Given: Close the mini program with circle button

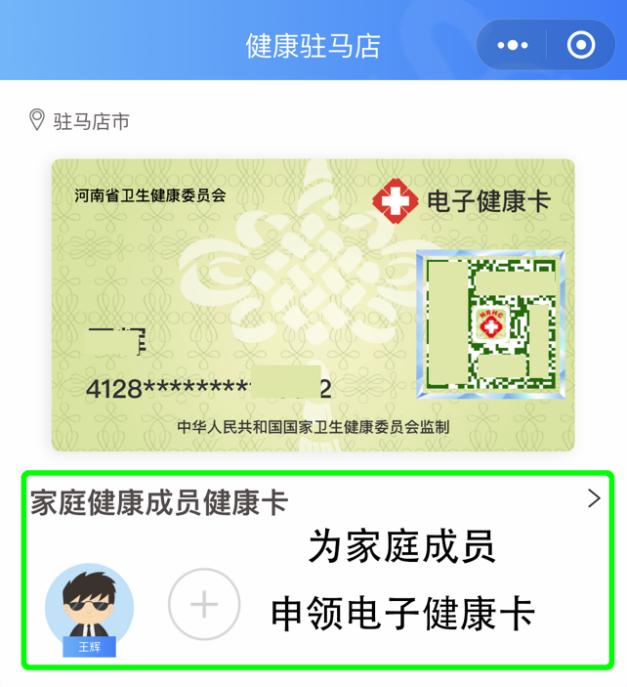Looking at the screenshot, I should tap(580, 45).
